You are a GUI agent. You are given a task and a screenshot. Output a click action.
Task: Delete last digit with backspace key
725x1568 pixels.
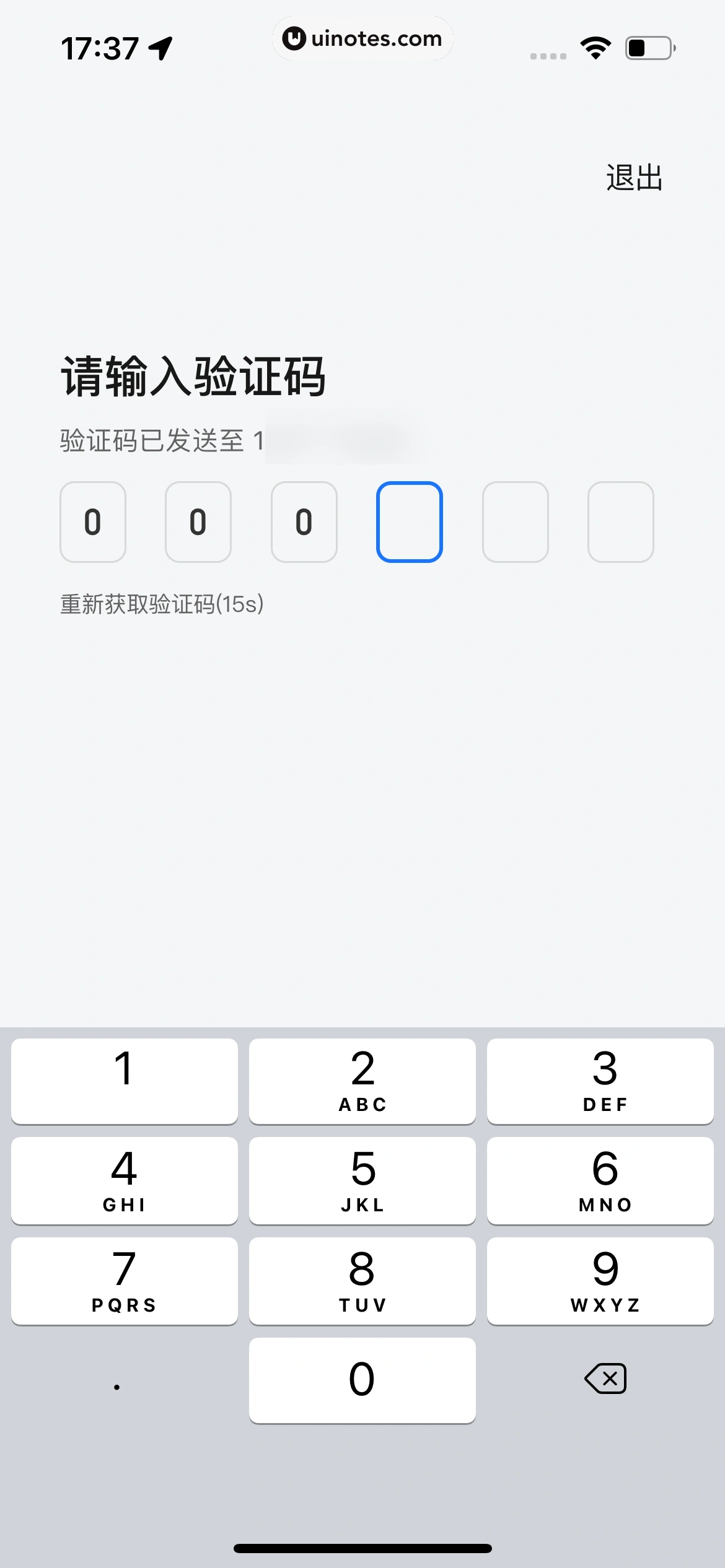(x=605, y=1379)
